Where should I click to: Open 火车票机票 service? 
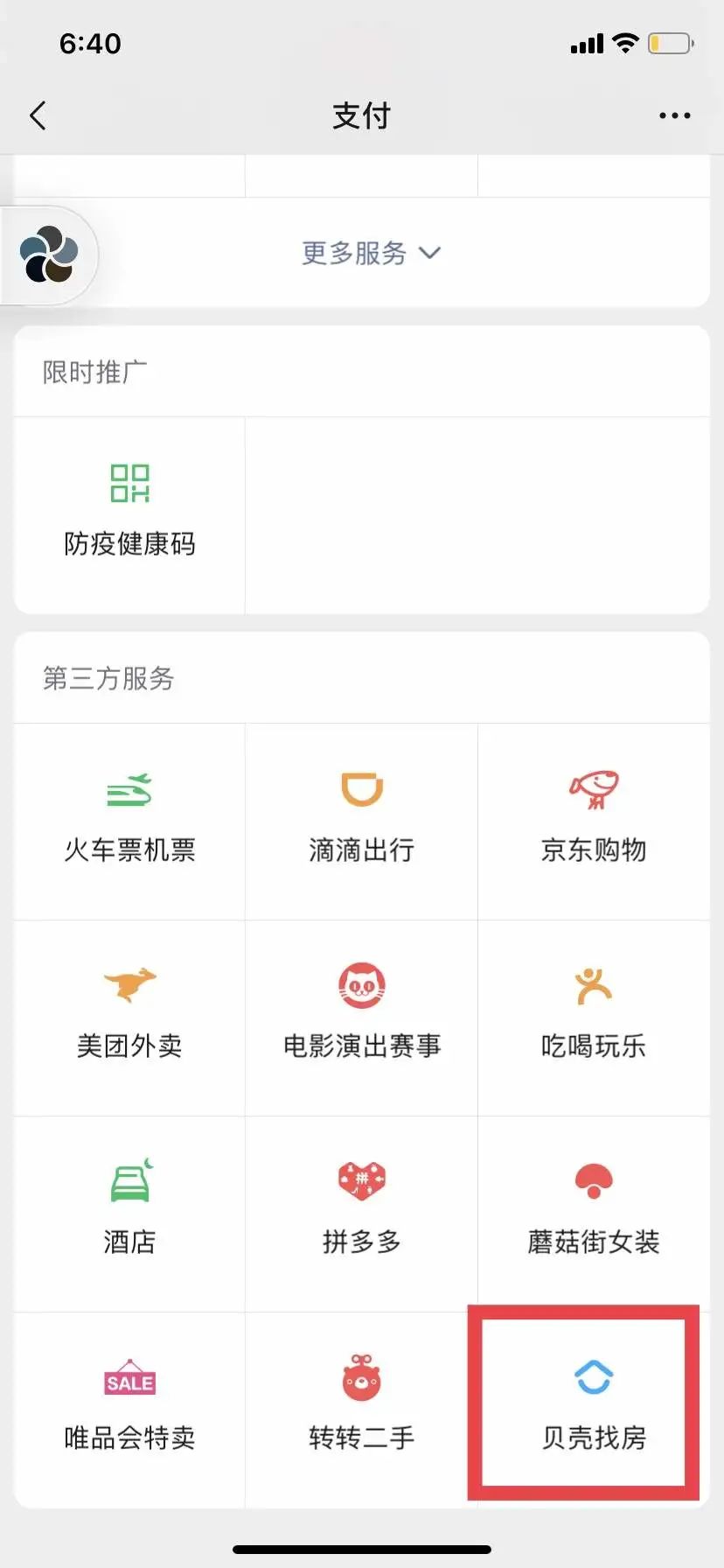point(129,822)
